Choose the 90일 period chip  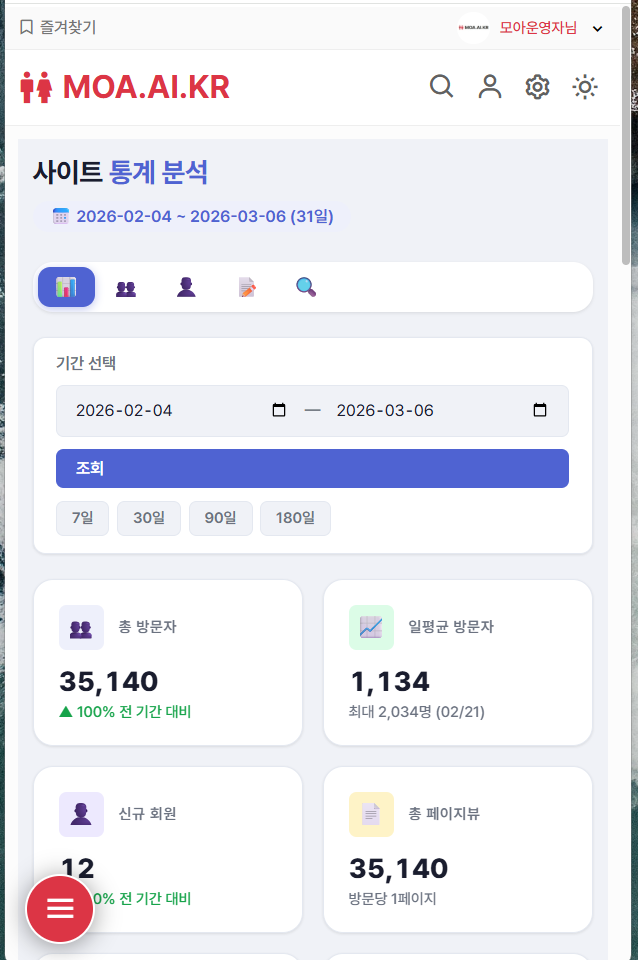pyautogui.click(x=221, y=518)
